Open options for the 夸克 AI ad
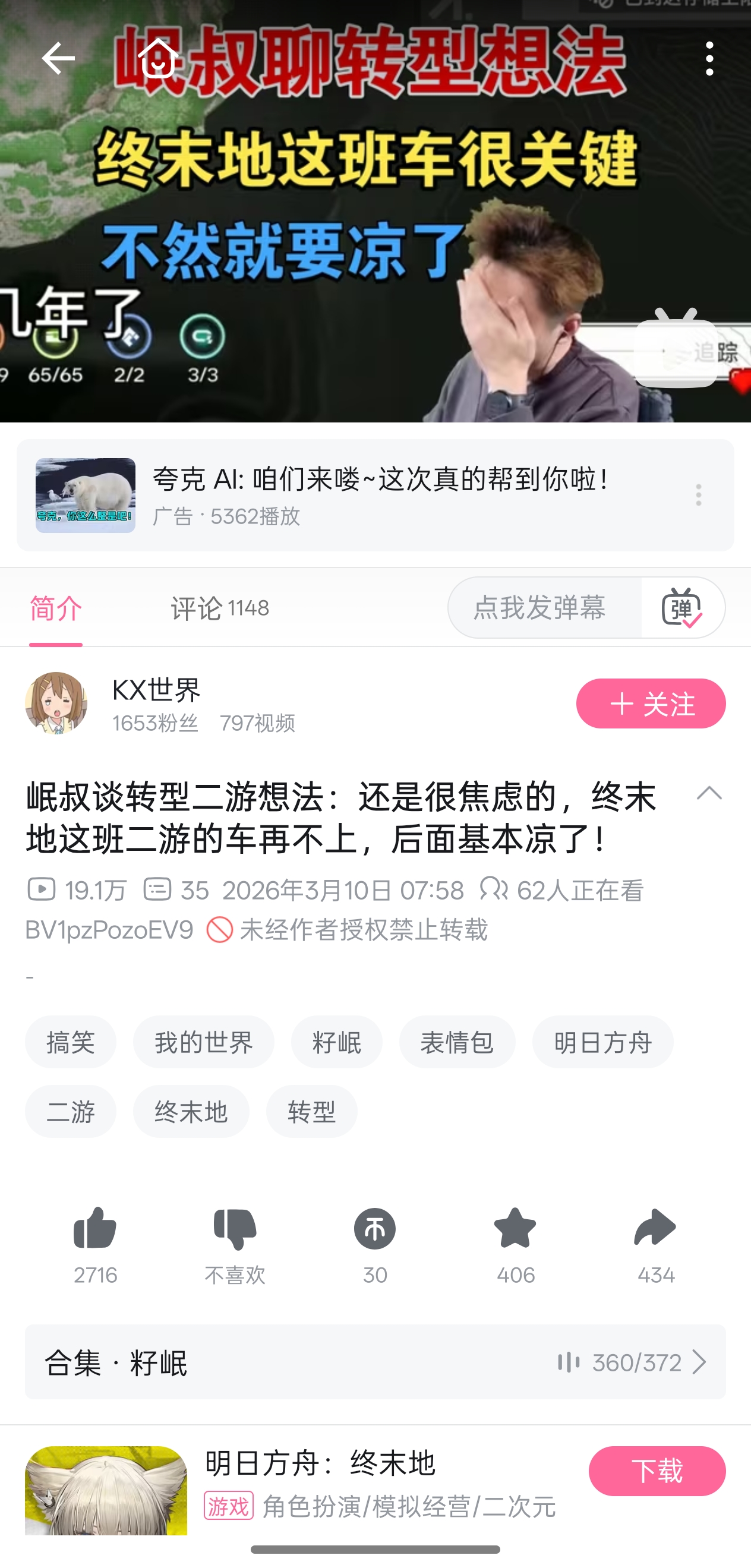Viewport: 751px width, 1568px height. tap(698, 495)
